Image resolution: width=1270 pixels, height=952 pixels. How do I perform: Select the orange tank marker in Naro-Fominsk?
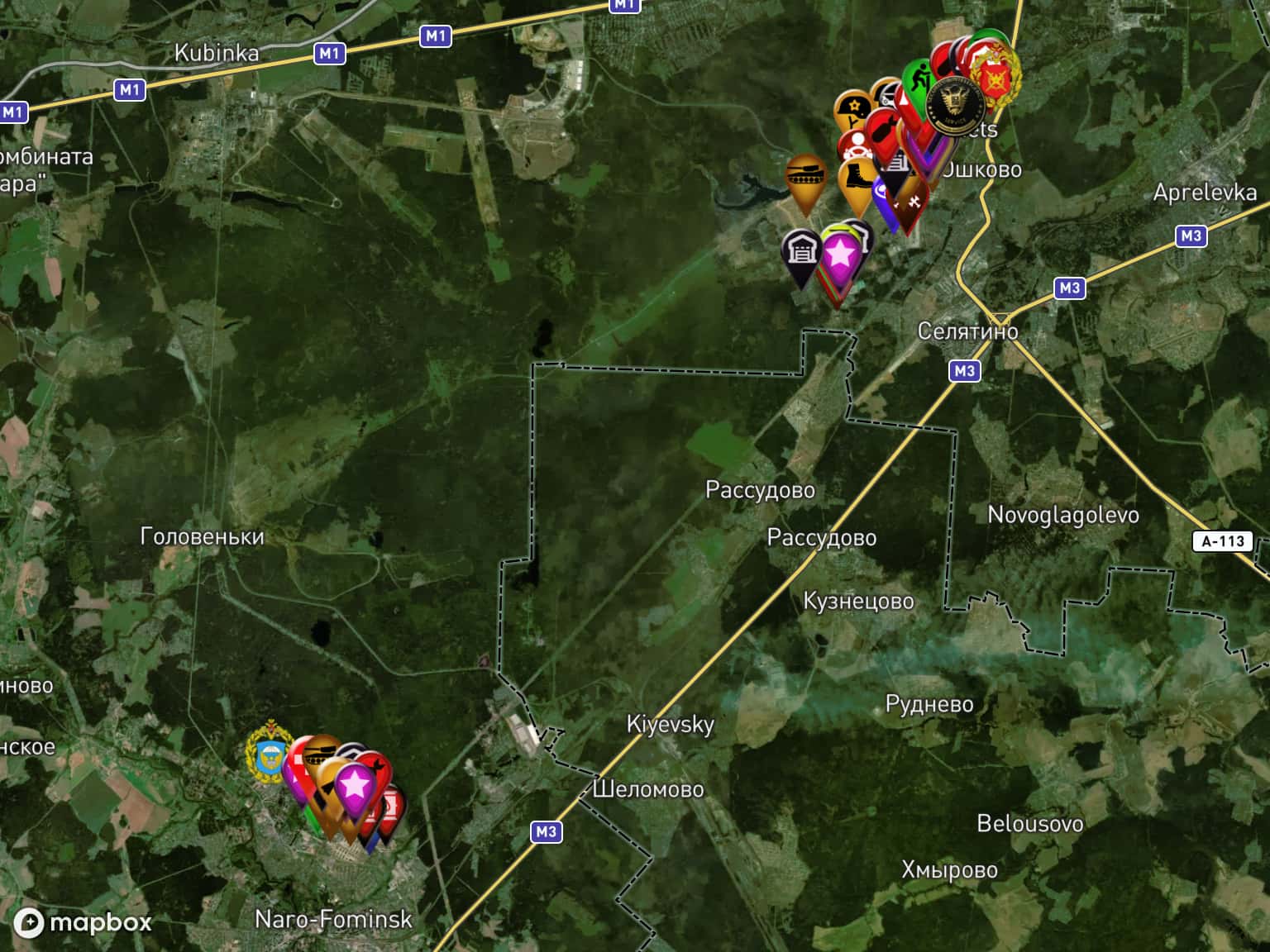point(322,753)
